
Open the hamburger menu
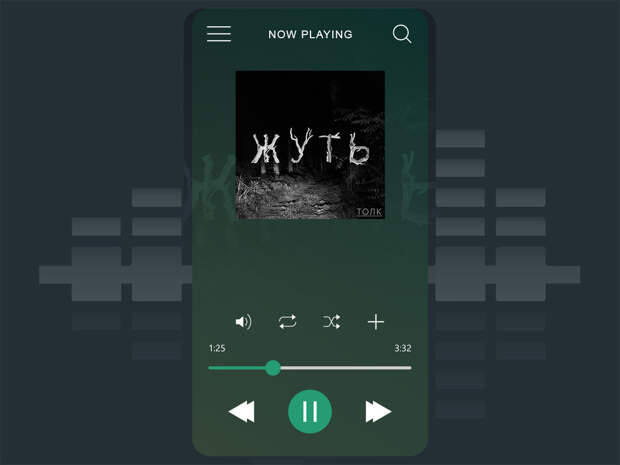pyautogui.click(x=219, y=34)
